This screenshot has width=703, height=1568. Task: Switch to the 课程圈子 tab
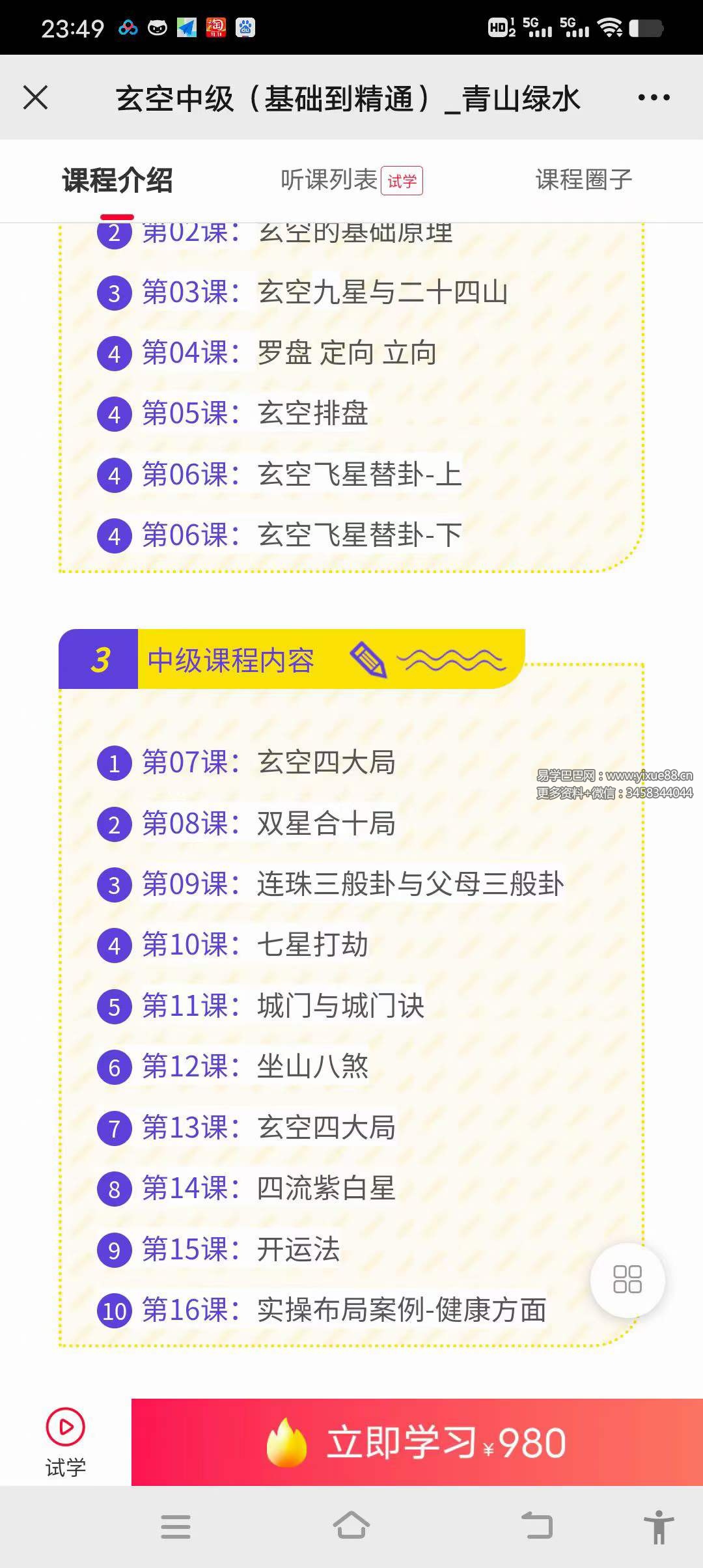click(x=584, y=180)
